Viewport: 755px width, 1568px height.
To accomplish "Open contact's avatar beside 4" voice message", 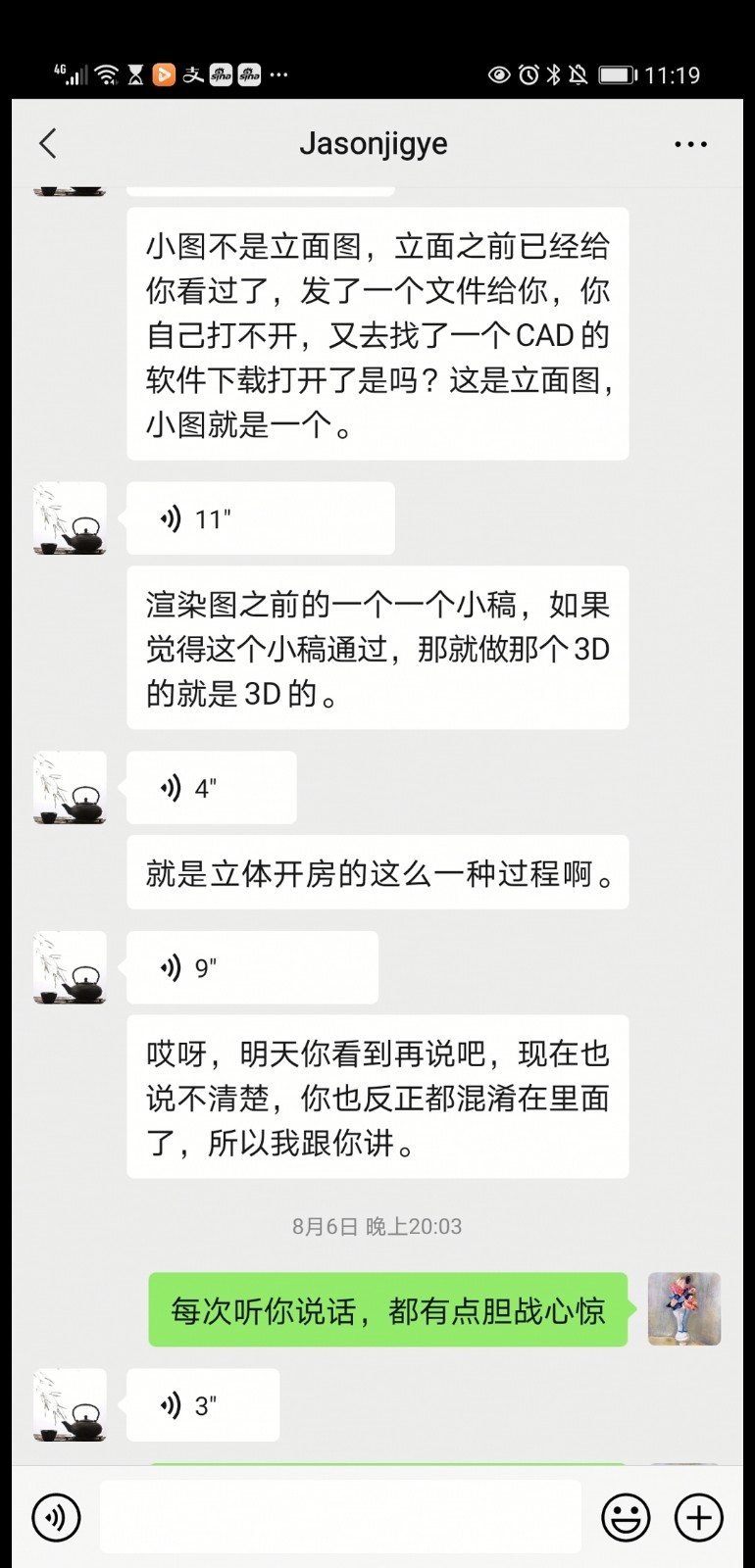I will pos(70,788).
